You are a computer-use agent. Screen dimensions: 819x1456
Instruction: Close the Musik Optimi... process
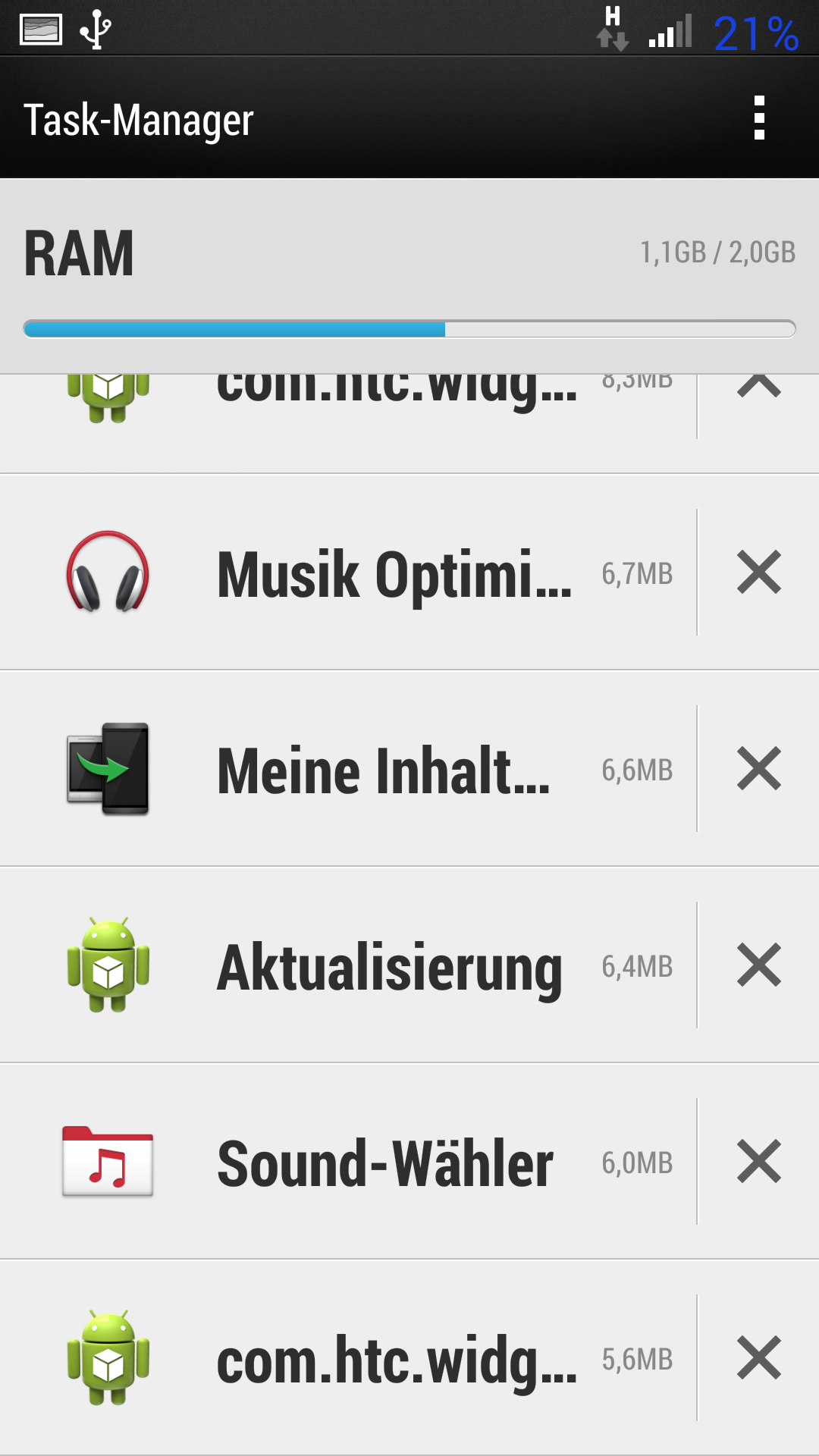pos(758,573)
